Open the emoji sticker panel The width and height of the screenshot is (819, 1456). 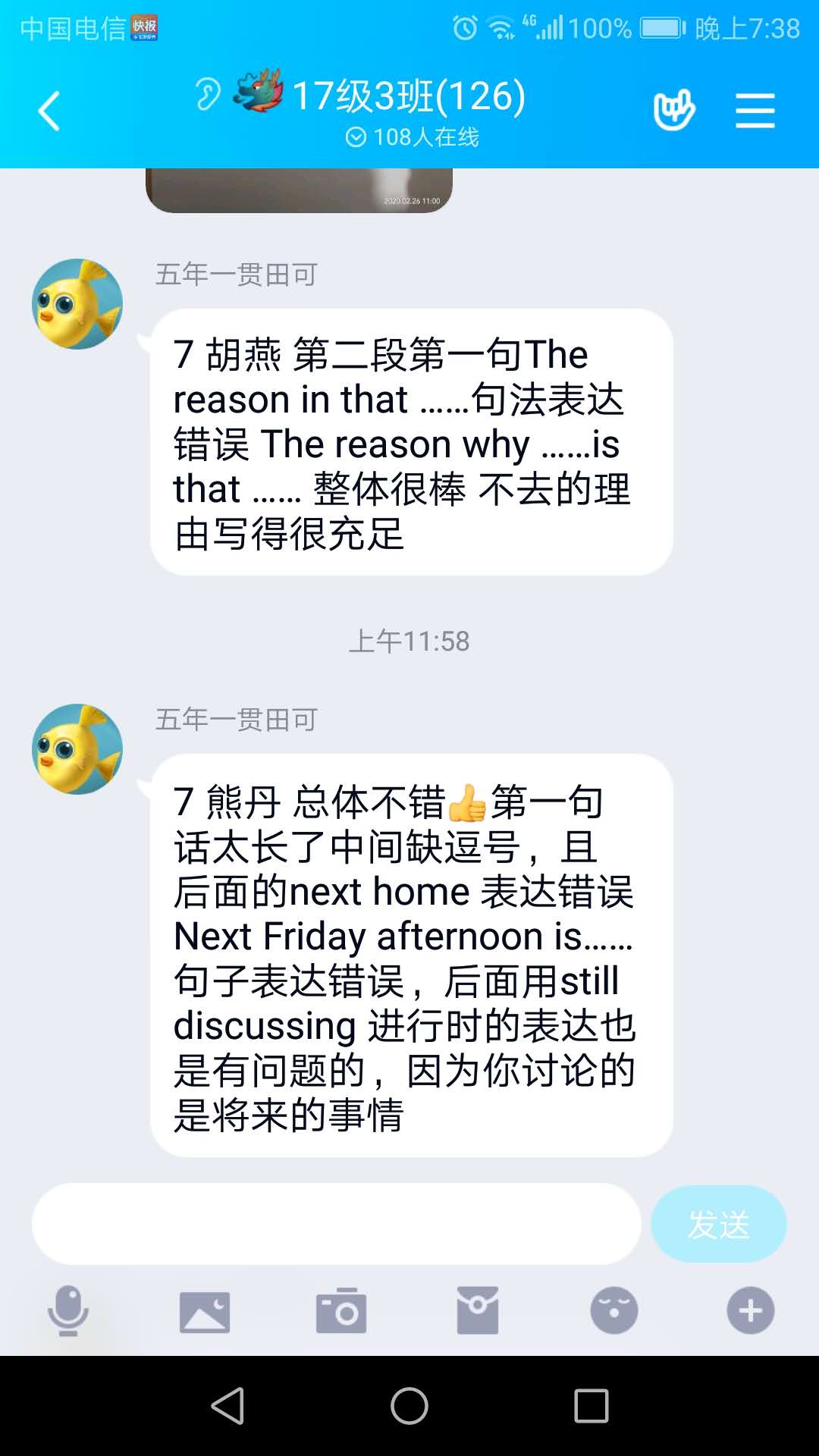[614, 1310]
